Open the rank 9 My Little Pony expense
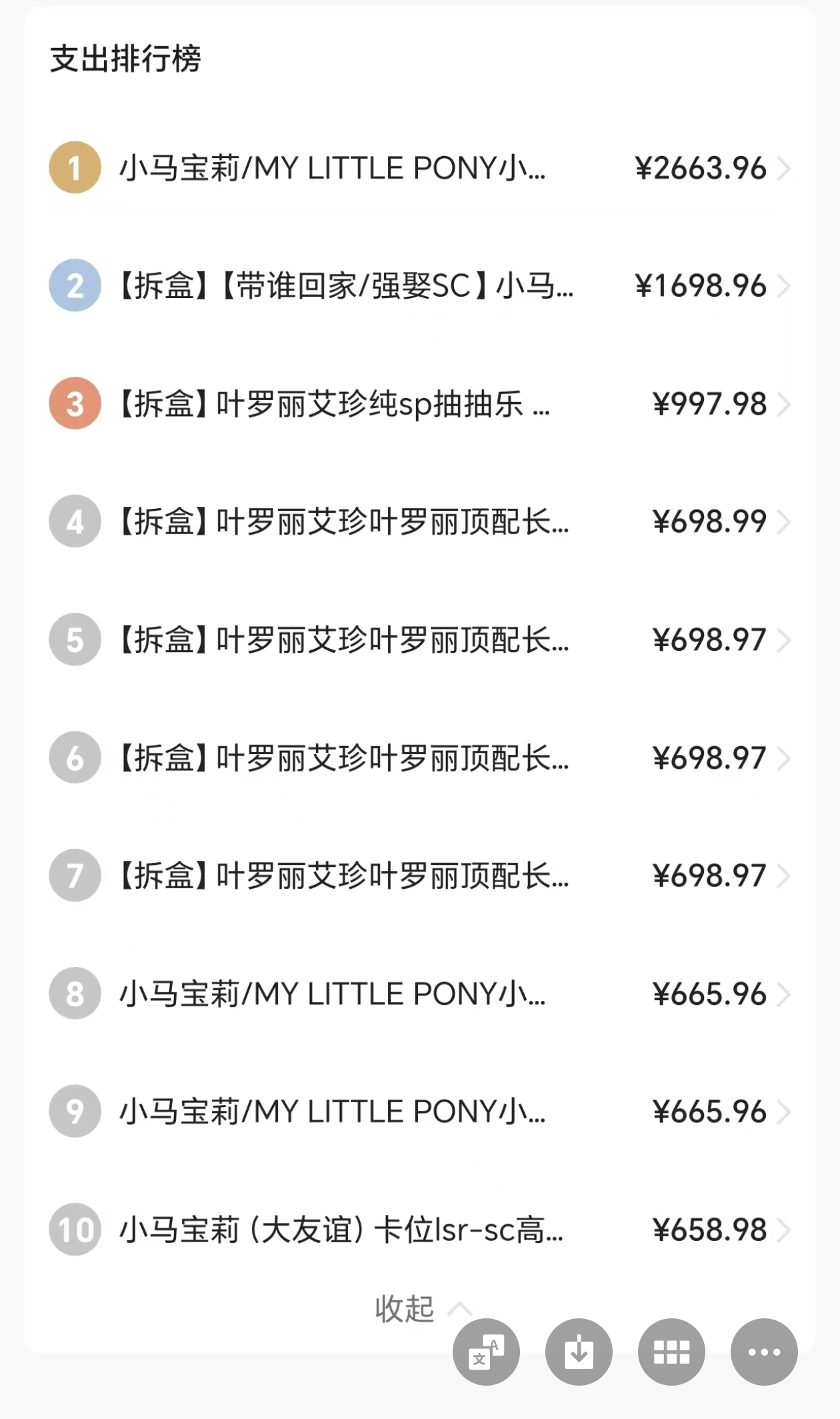Viewport: 840px width, 1419px height. click(420, 1112)
